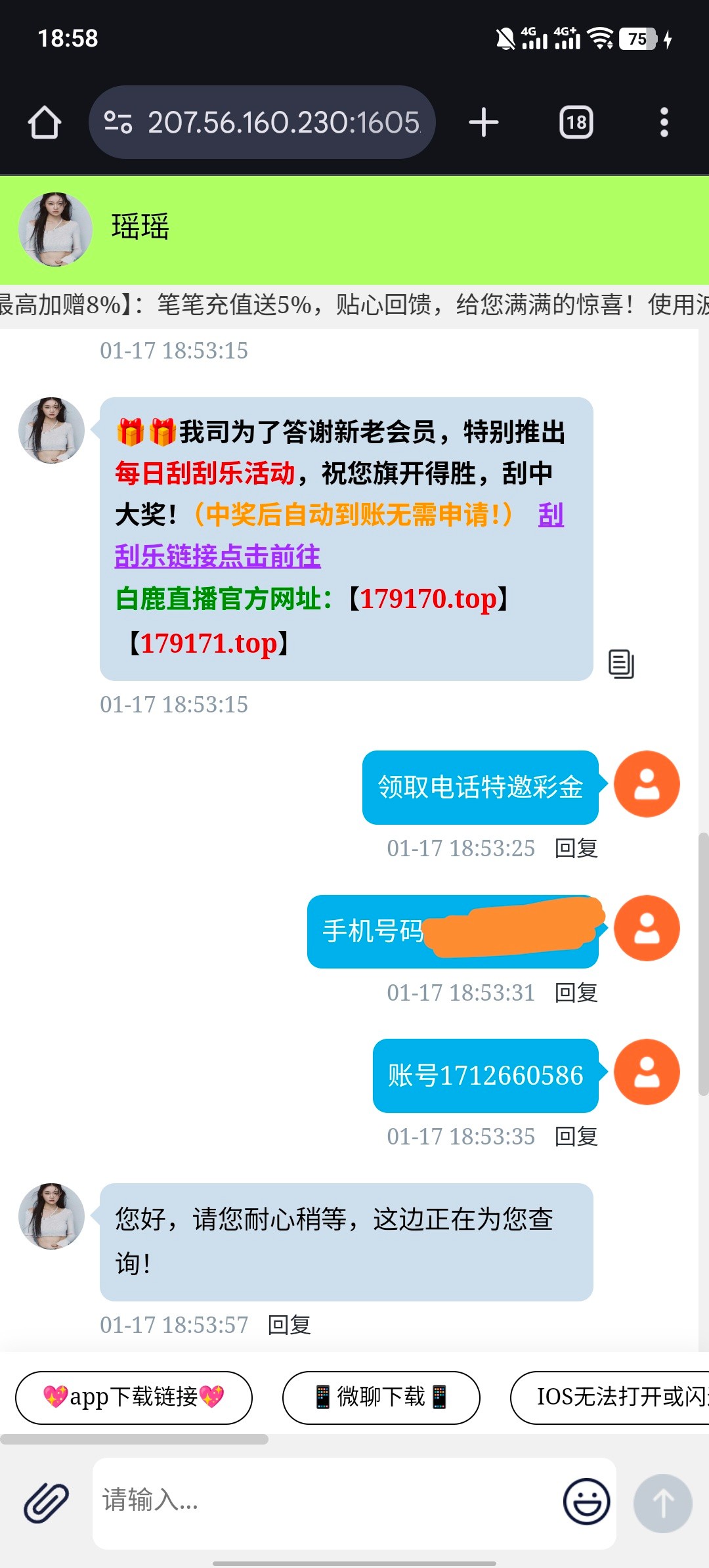Send the message with the arrow button
Screen dimensions: 709x1568
coord(662,1504)
